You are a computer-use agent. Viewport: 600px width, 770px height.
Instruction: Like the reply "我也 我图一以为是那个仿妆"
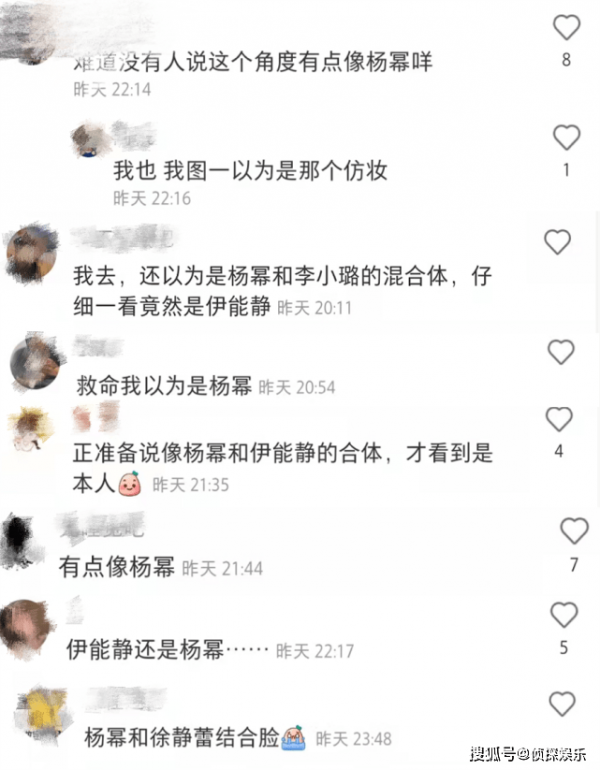pos(566,138)
